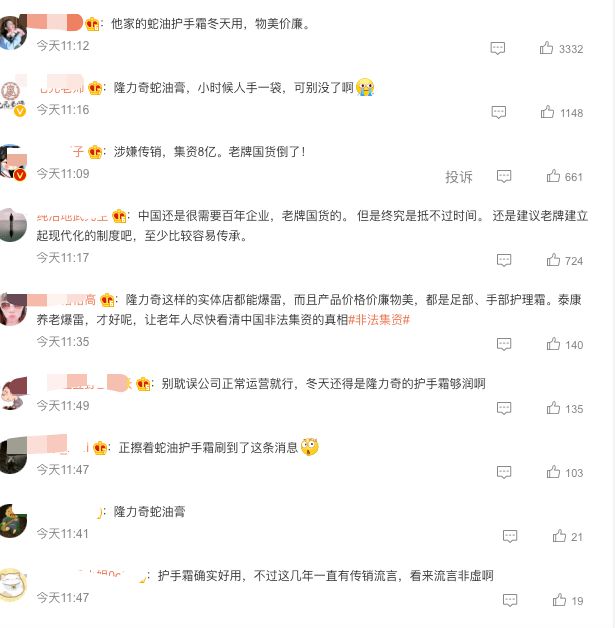Like the comment with 3332 likes

tap(547, 48)
